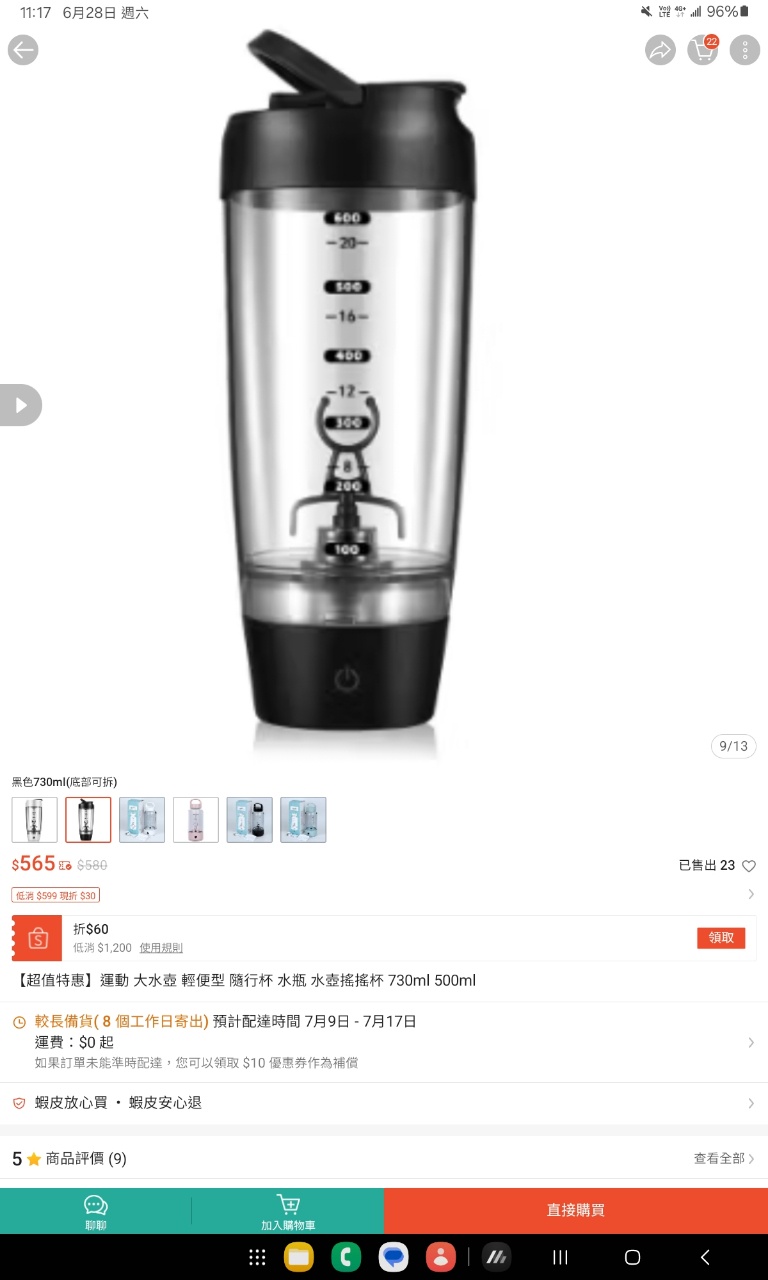Select the last blue bottle variant thumbnail
768x1280 pixels.
303,820
